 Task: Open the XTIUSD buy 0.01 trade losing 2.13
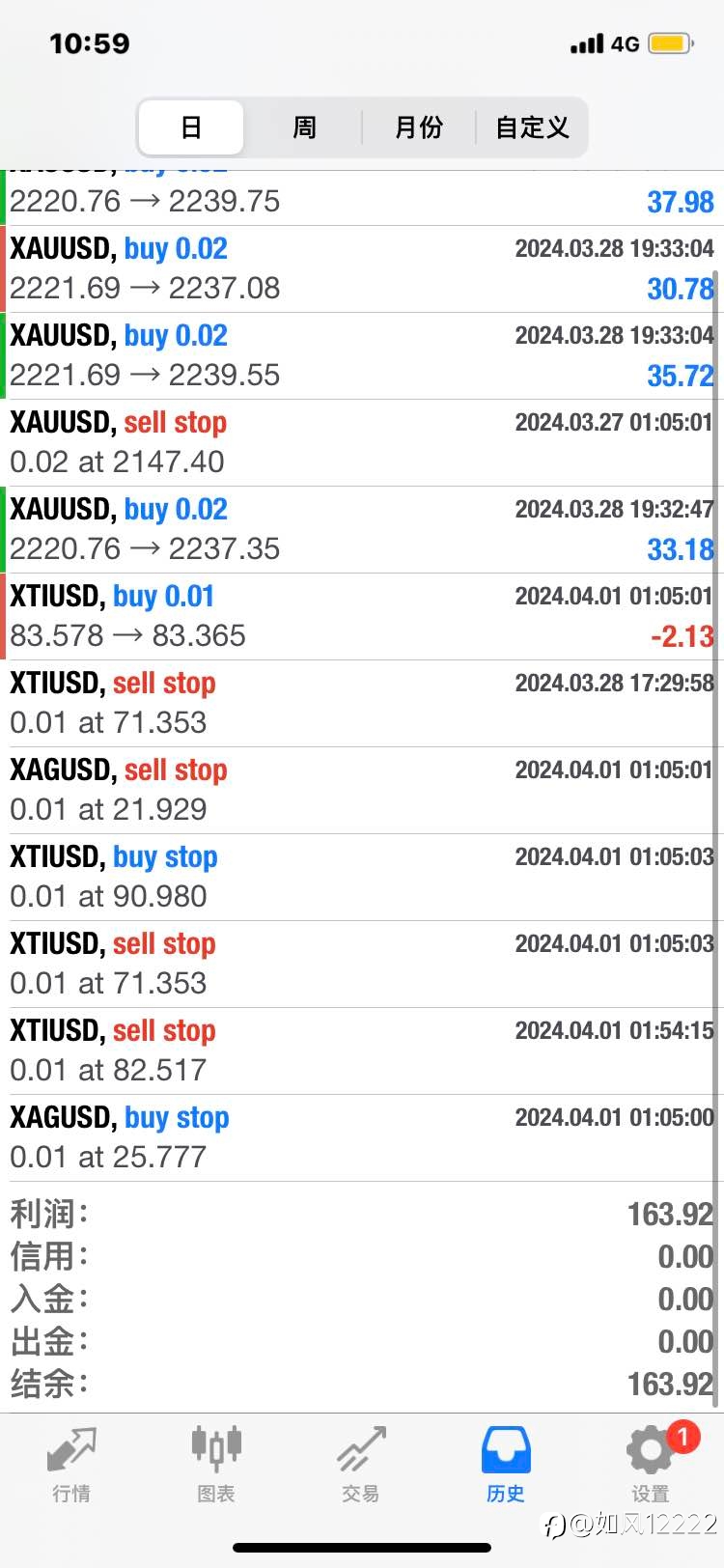pos(362,617)
